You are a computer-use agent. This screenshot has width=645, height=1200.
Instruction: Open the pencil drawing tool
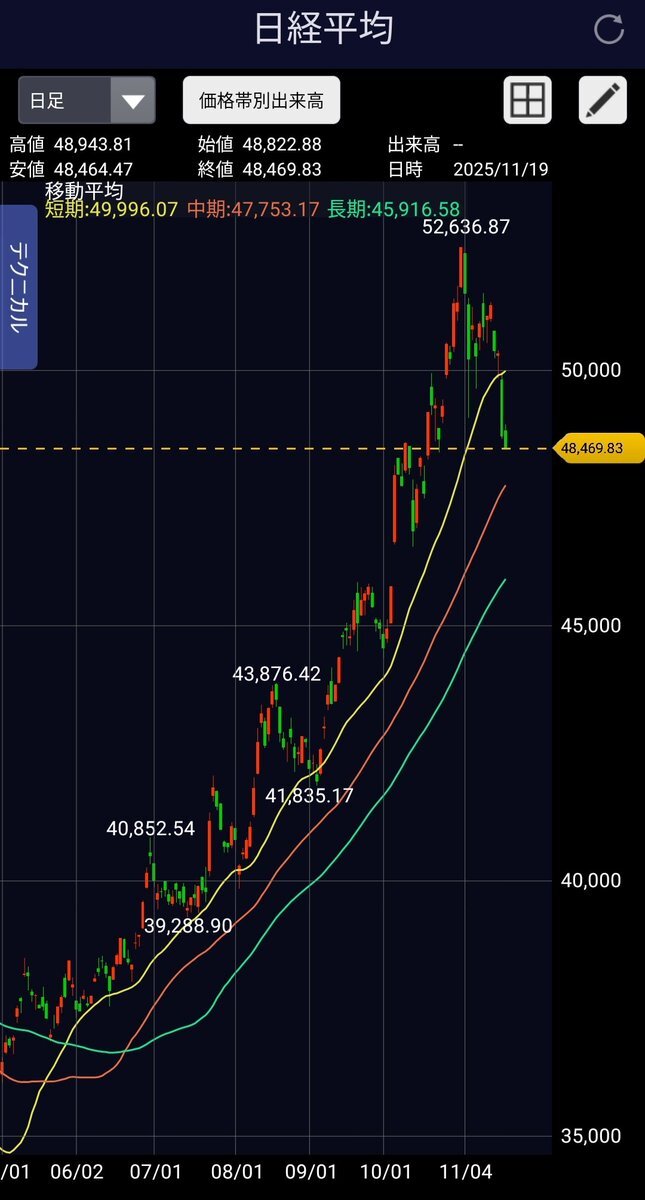click(602, 100)
